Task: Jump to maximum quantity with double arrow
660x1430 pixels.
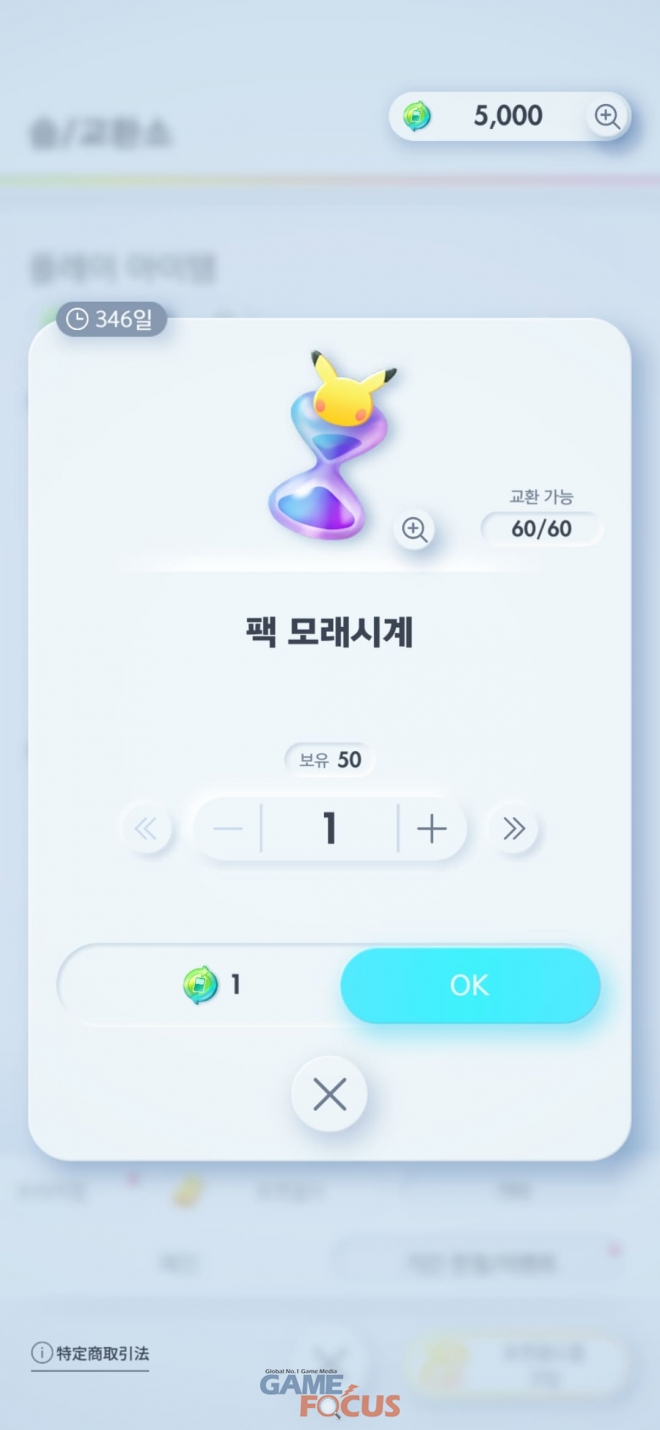Action: (x=513, y=829)
